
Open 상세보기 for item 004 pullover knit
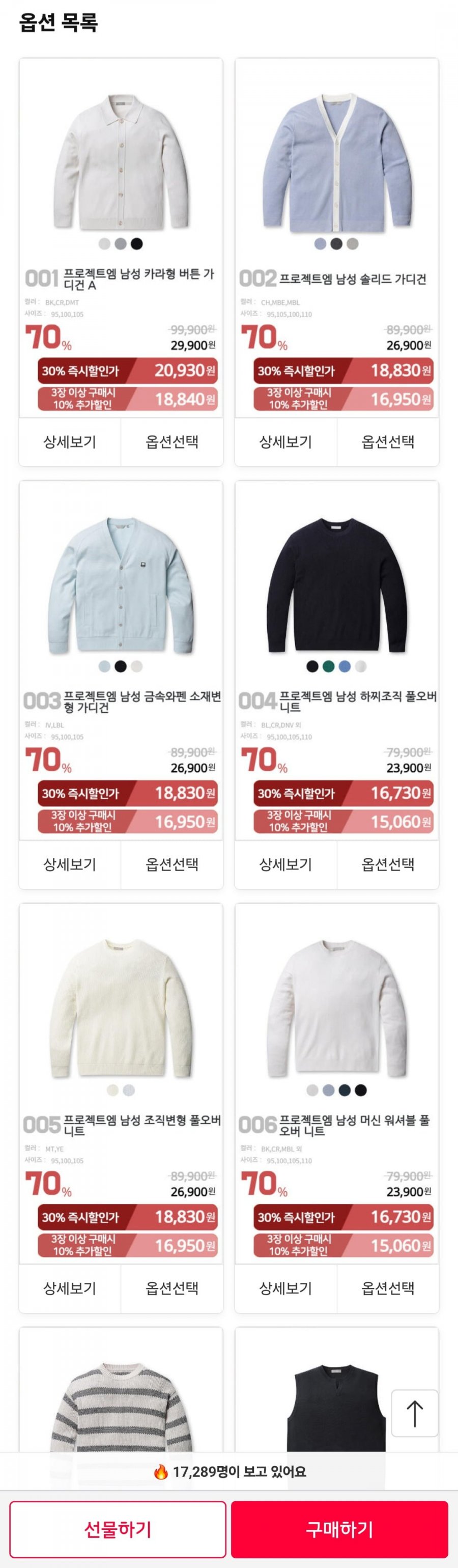[285, 864]
